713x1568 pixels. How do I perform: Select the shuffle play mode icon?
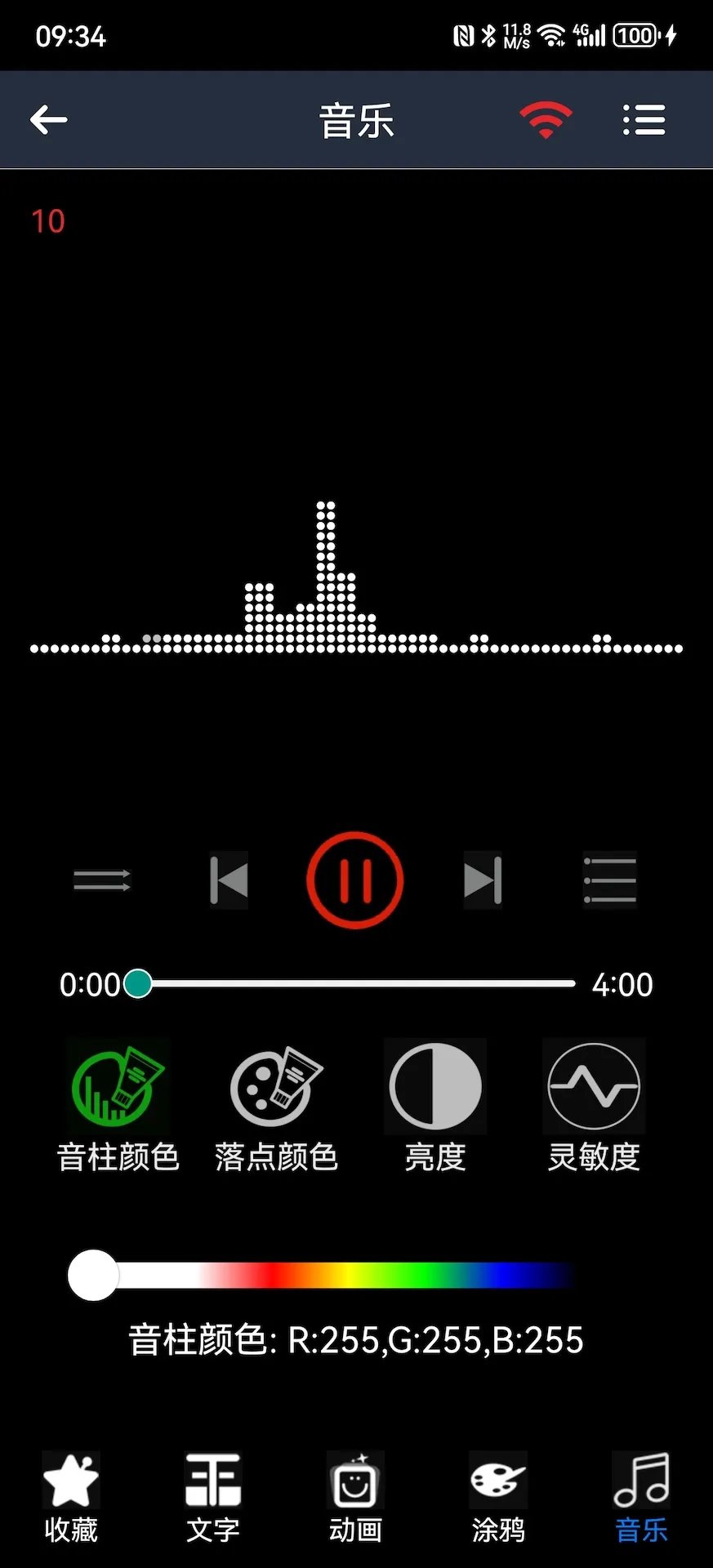point(101,880)
